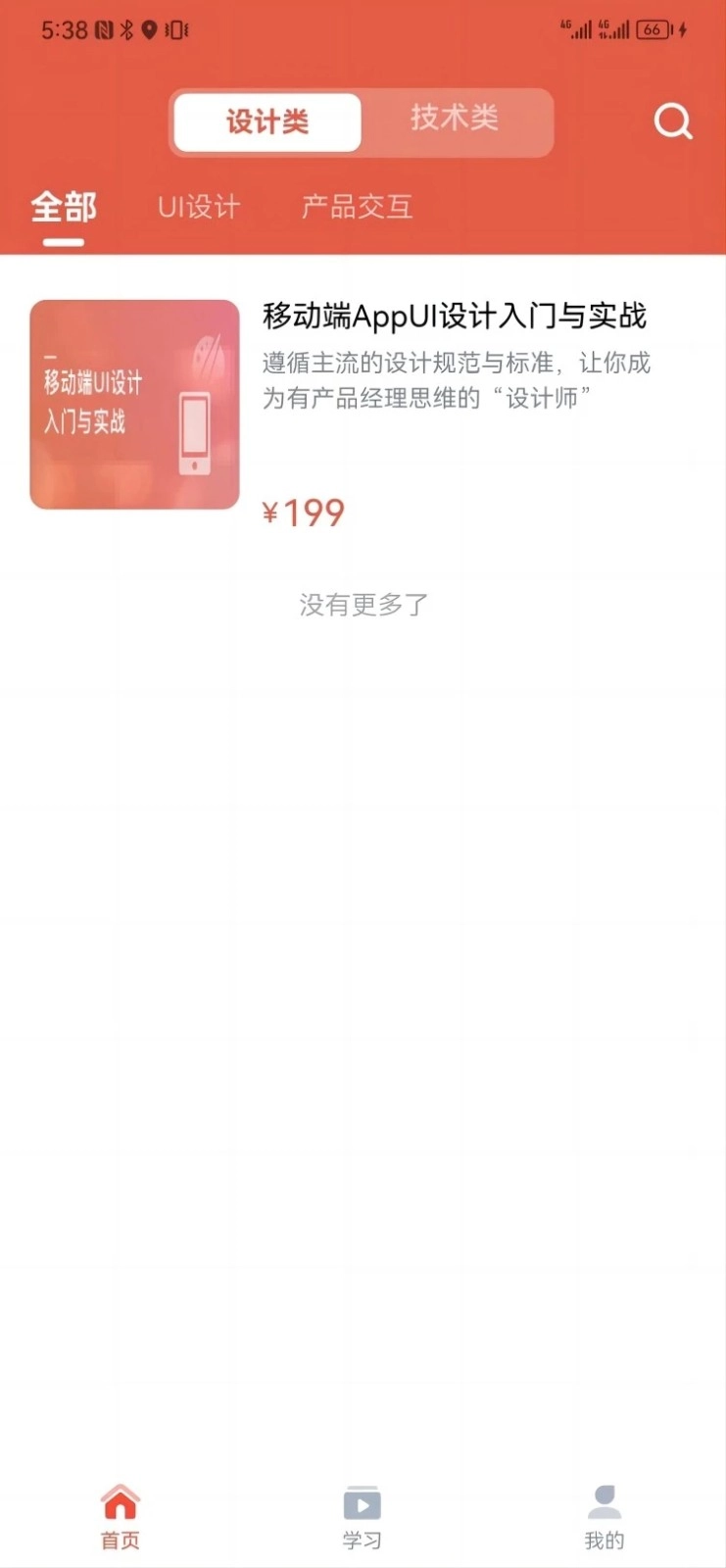This screenshot has width=726, height=1568.
Task: Select the UI设计 category filter
Action: (199, 207)
